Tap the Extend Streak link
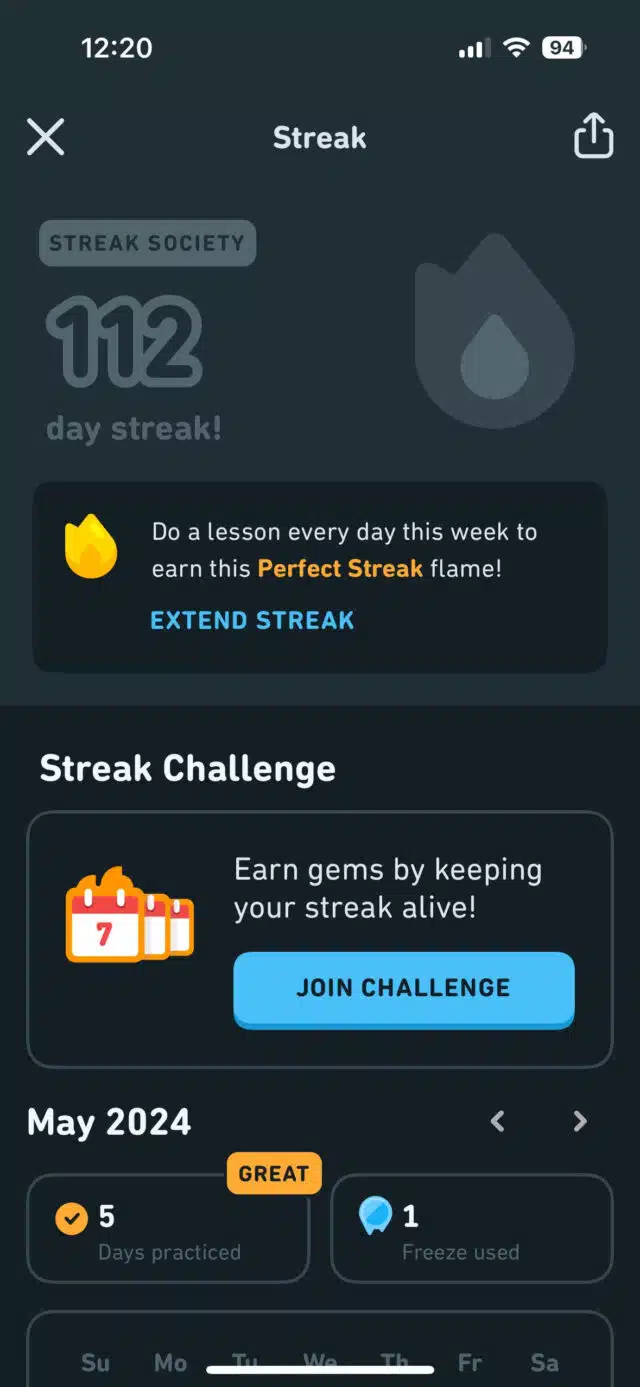 pos(252,620)
